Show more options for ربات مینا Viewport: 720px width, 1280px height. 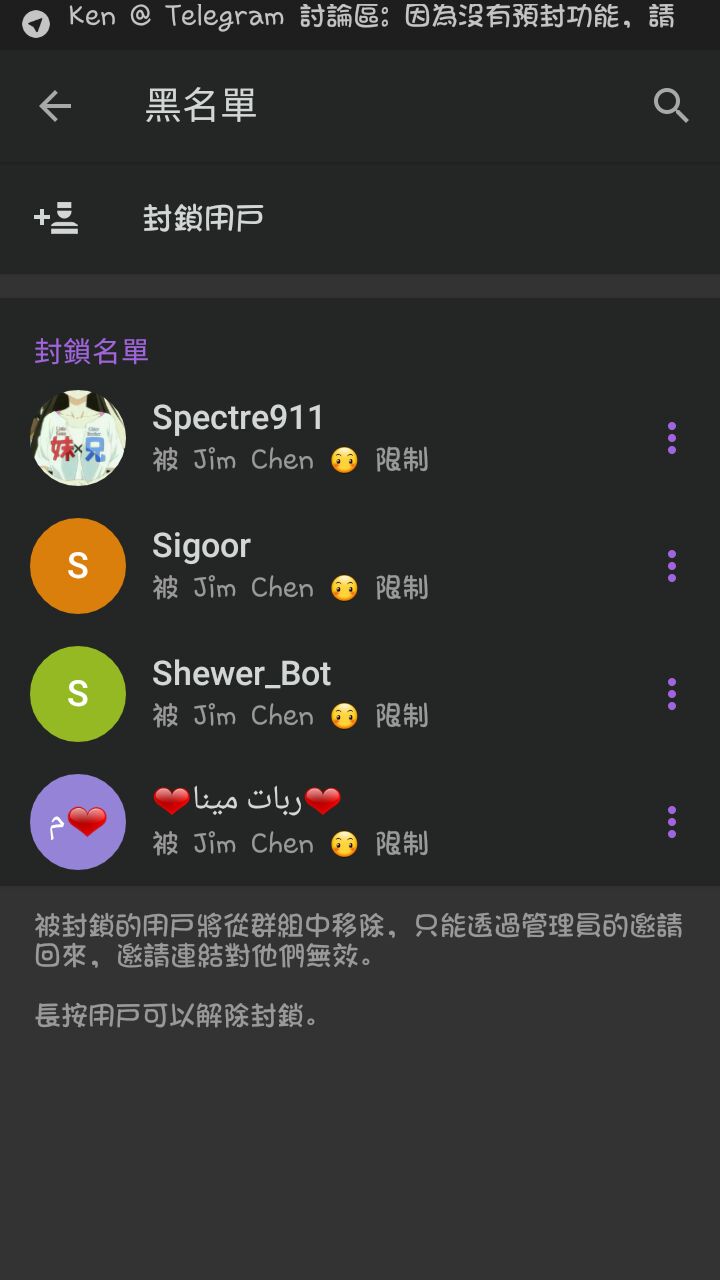[672, 822]
